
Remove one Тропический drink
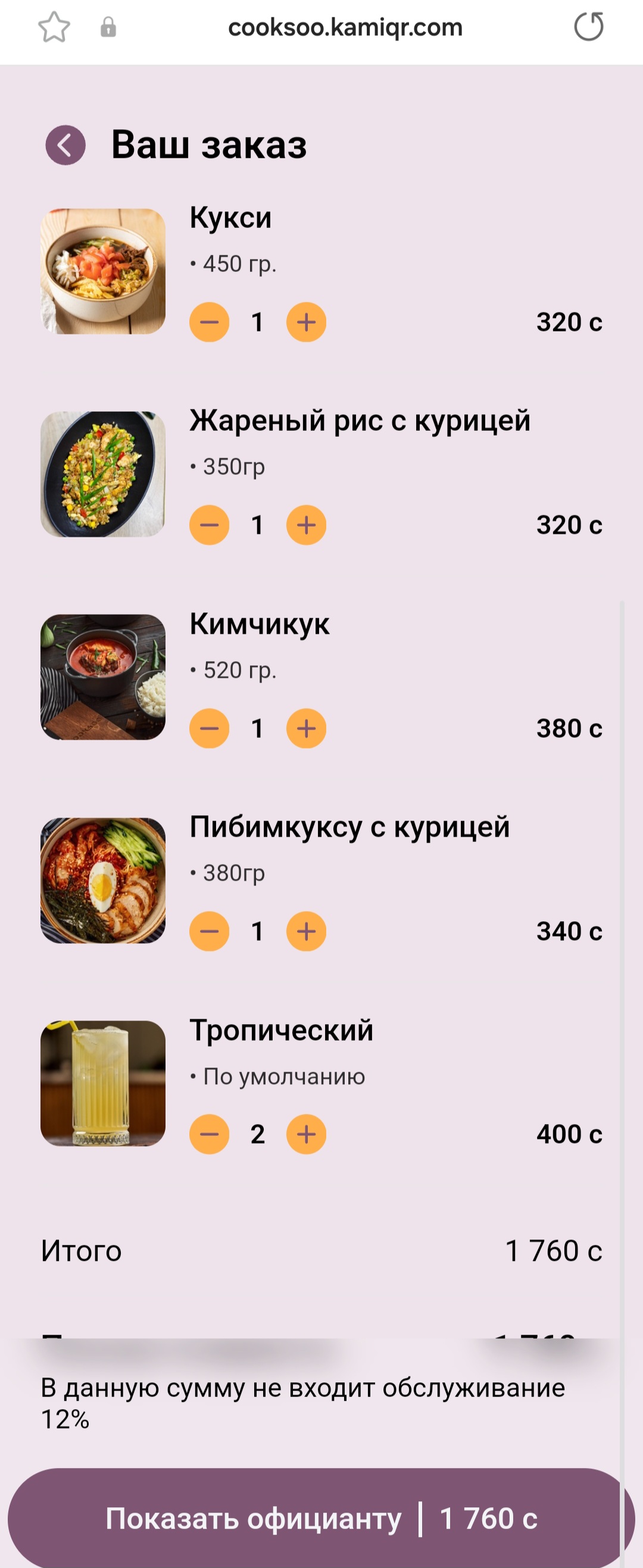point(210,1134)
